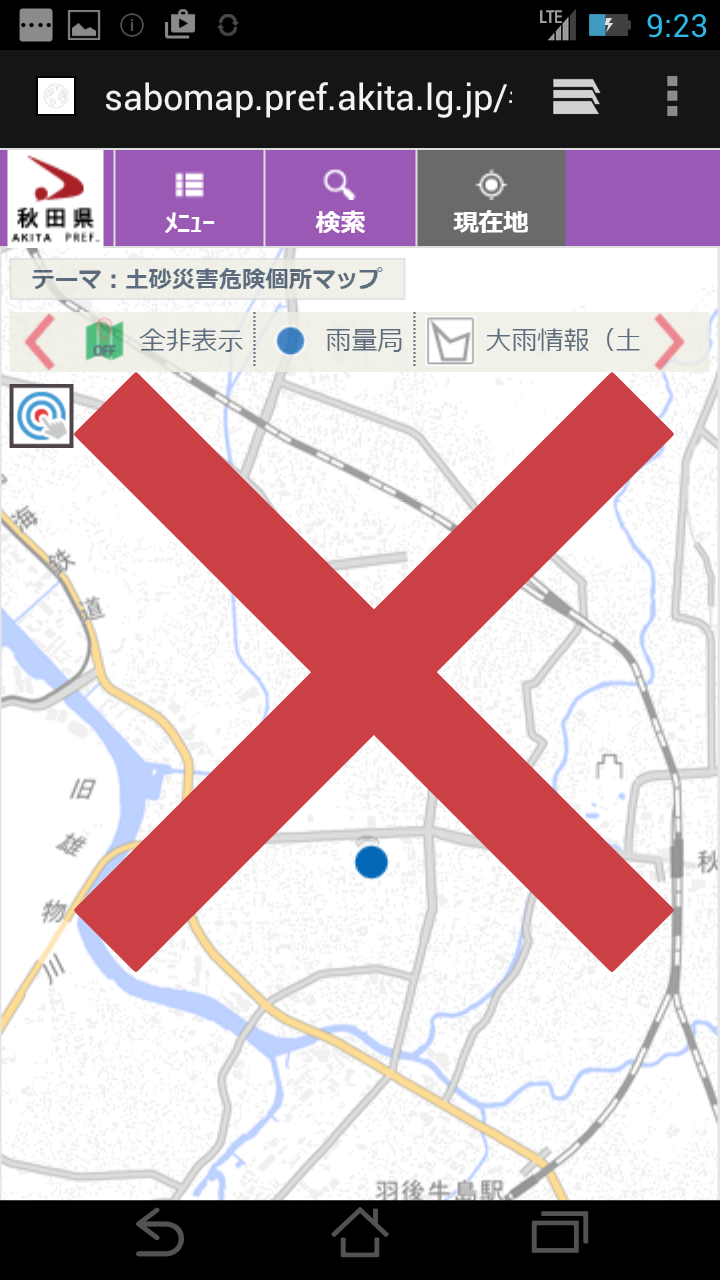
Task: Open recent apps from the navigation bar
Action: pyautogui.click(x=559, y=1232)
